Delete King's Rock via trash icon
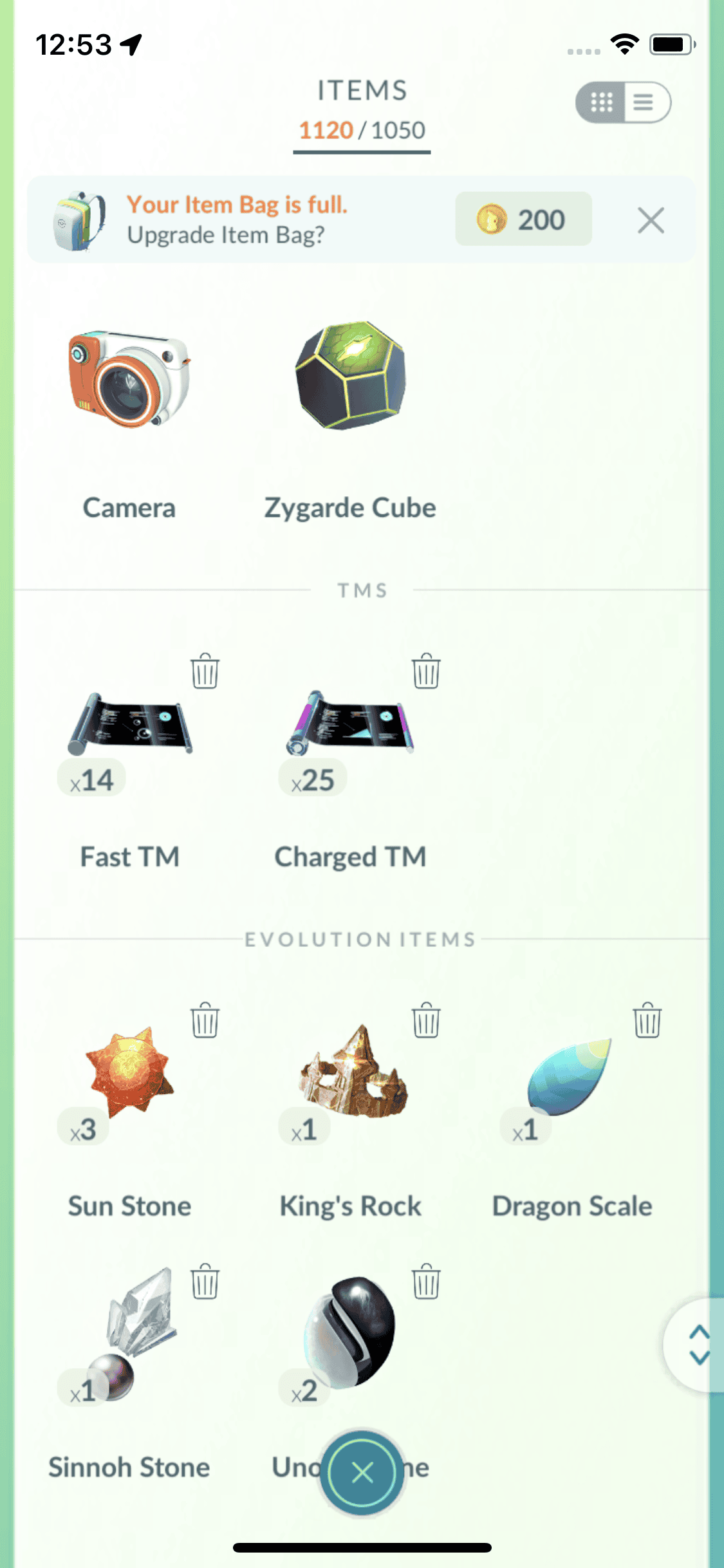Image resolution: width=724 pixels, height=1568 pixels. (x=426, y=1020)
